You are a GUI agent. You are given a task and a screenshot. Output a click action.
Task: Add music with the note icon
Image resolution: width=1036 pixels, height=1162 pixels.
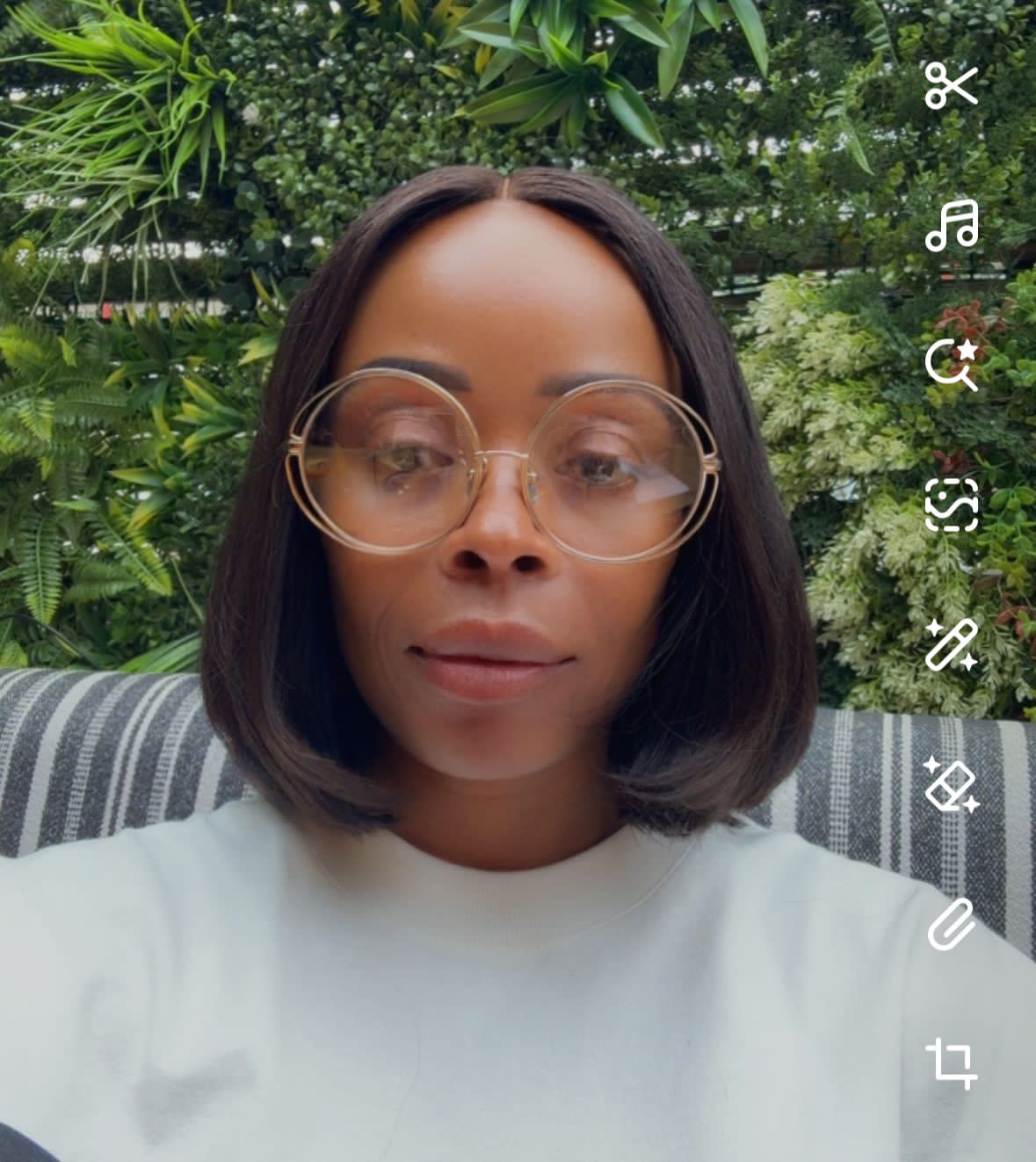tap(952, 226)
